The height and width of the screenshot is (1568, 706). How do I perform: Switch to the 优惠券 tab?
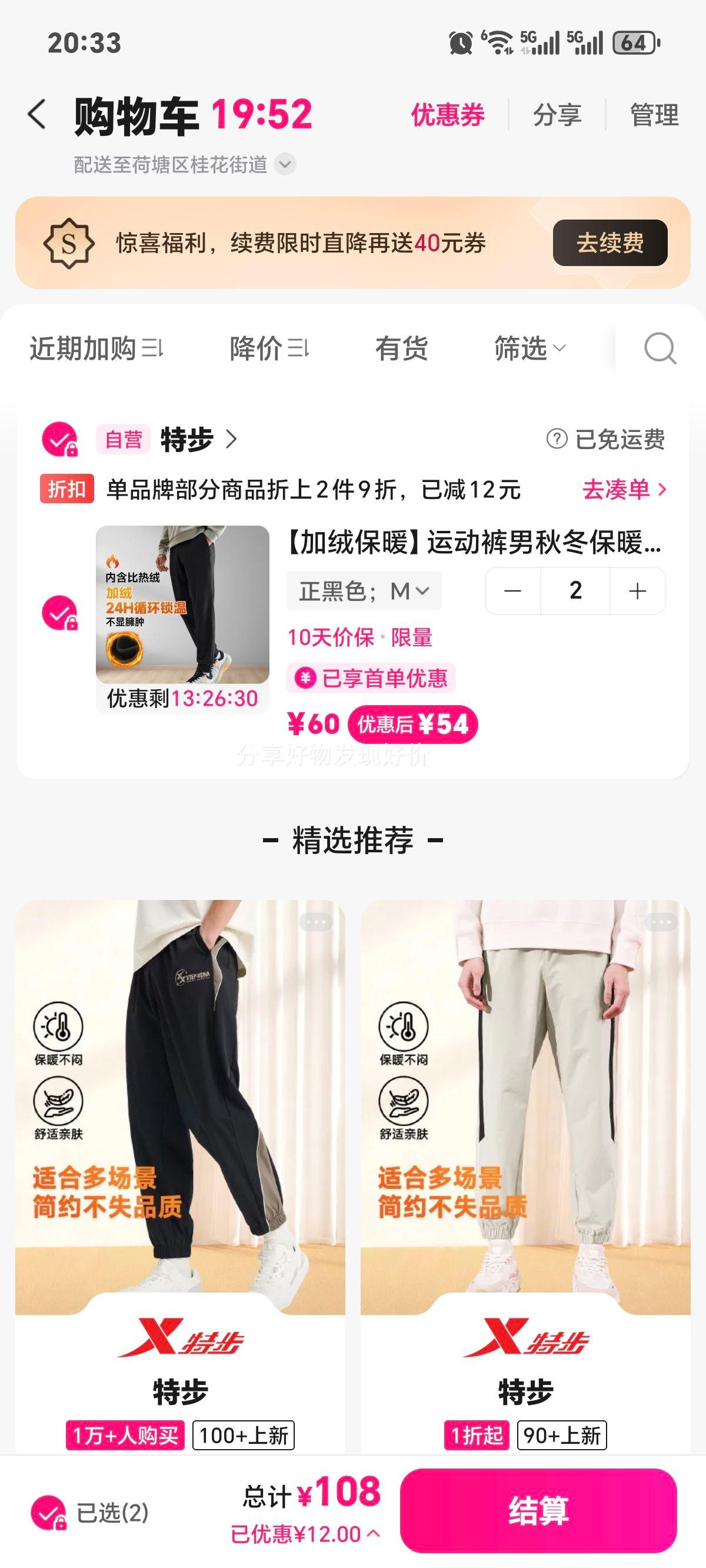point(446,114)
